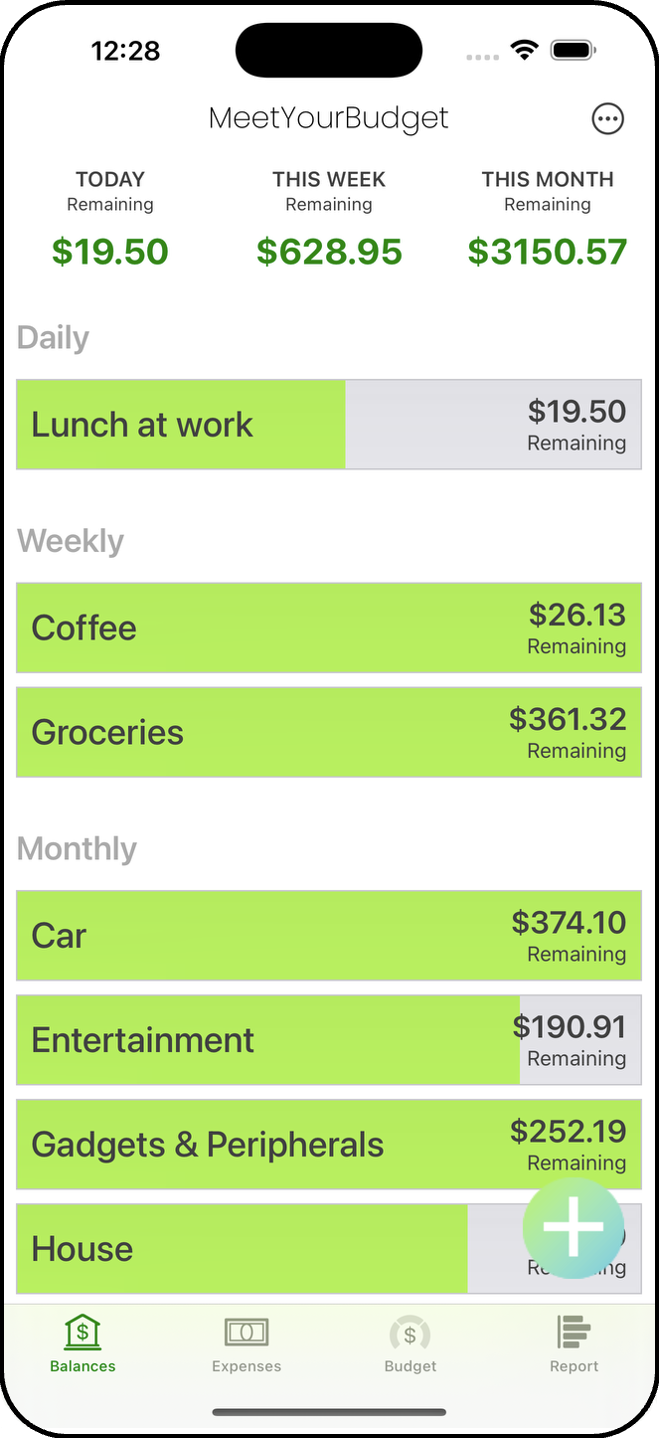Open the Car monthly budget
The image size is (659, 1438).
coord(329,936)
